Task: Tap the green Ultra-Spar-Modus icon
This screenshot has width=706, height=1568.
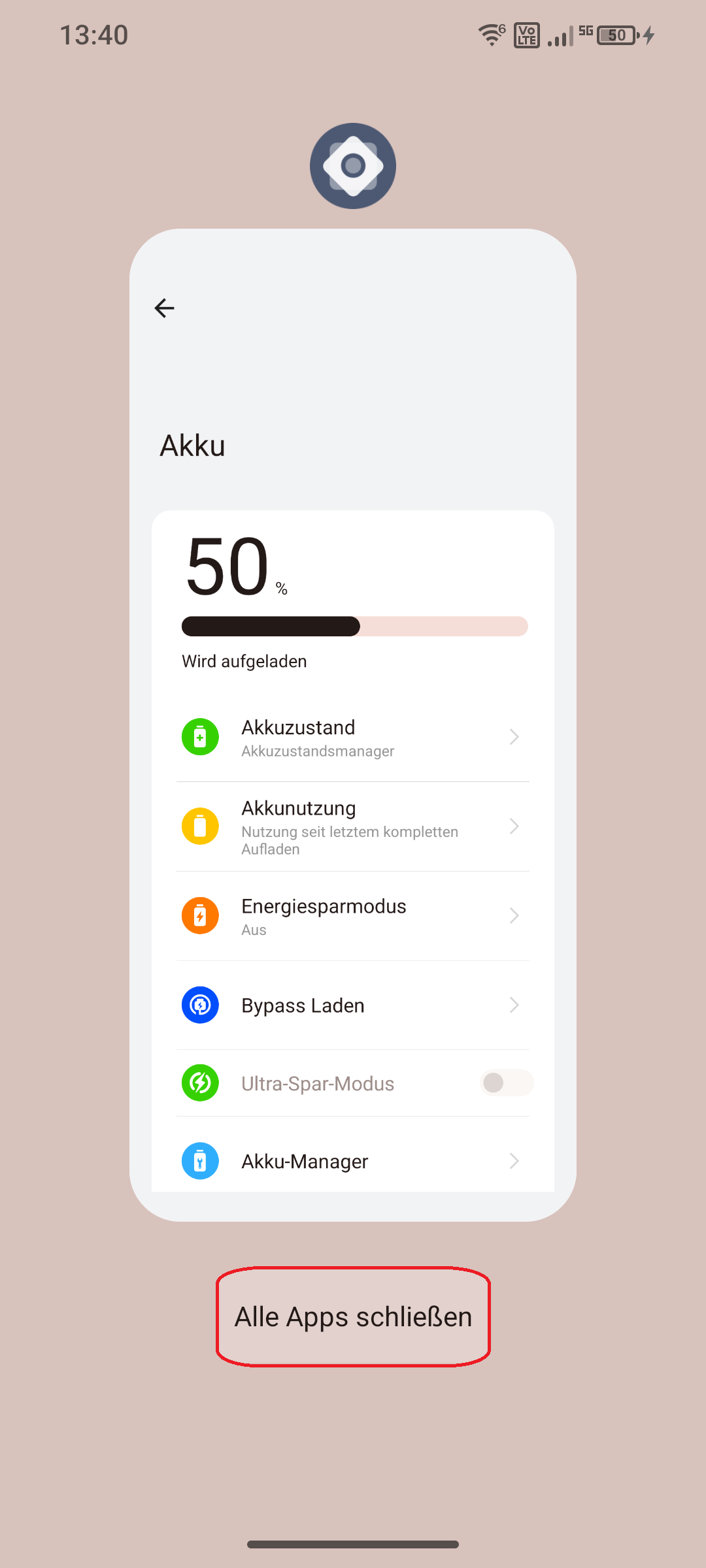Action: click(200, 1083)
